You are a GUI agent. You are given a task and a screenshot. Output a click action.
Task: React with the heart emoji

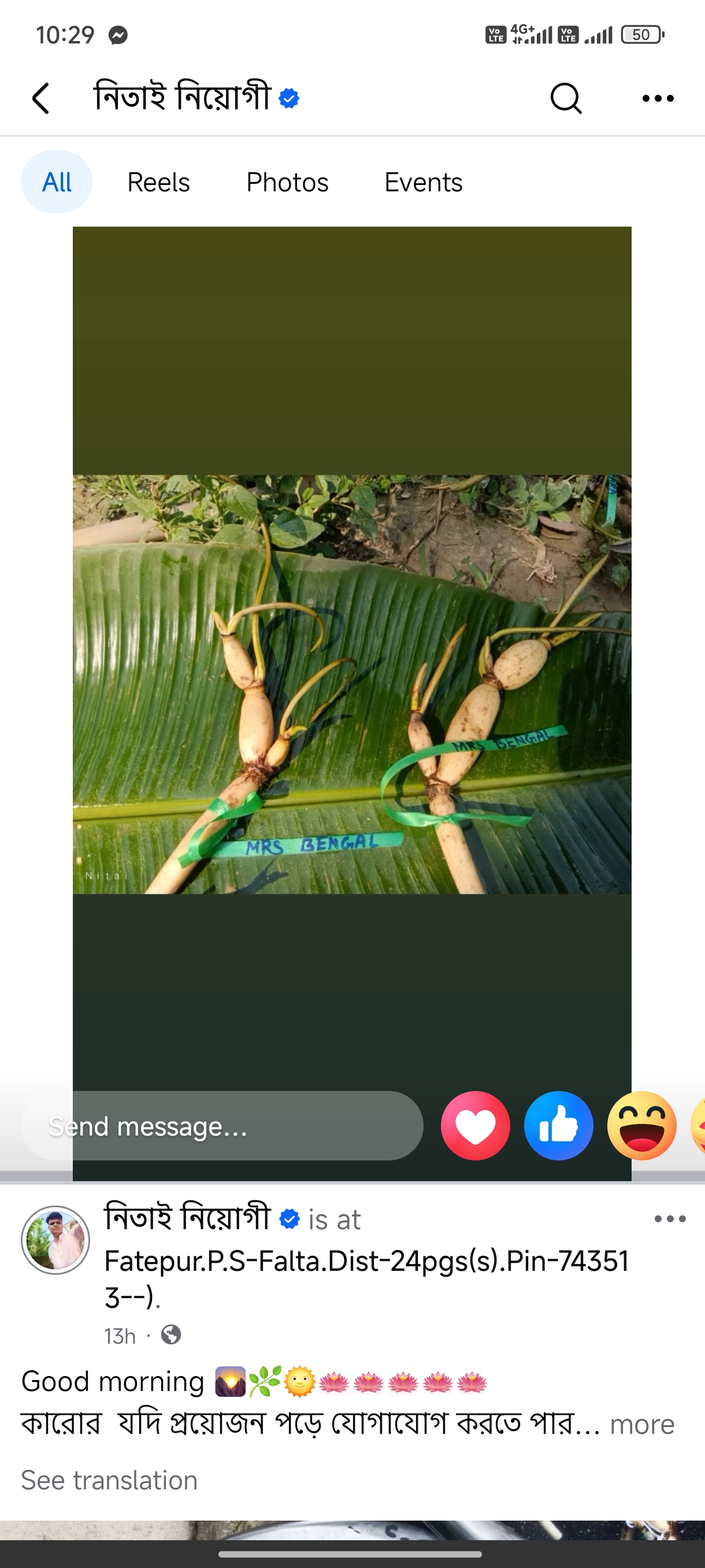coord(475,1126)
